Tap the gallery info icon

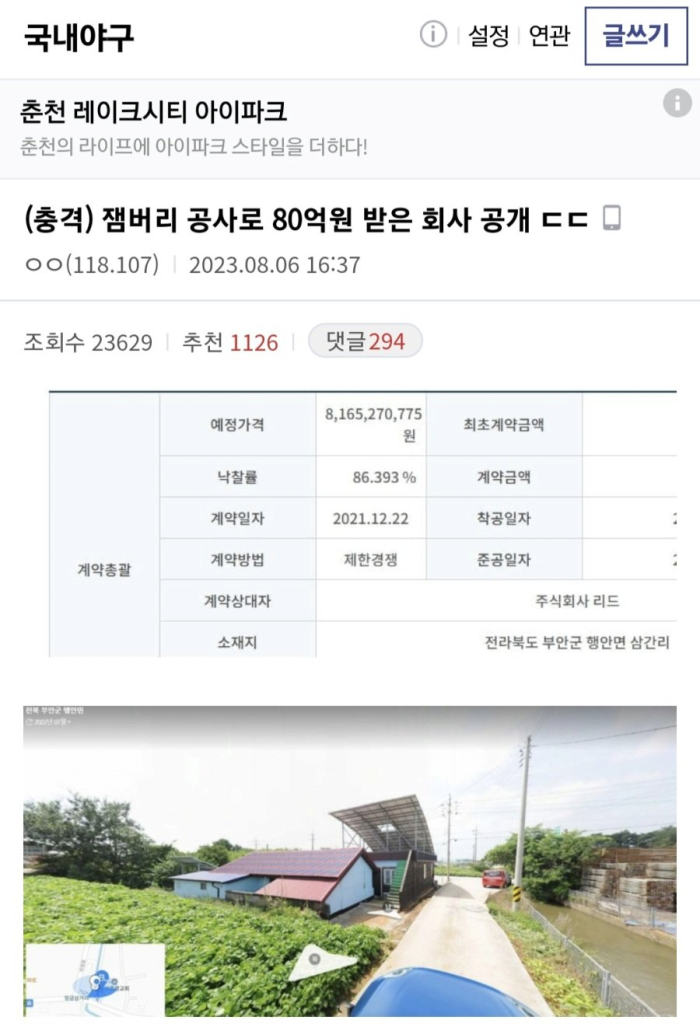pyautogui.click(x=433, y=35)
